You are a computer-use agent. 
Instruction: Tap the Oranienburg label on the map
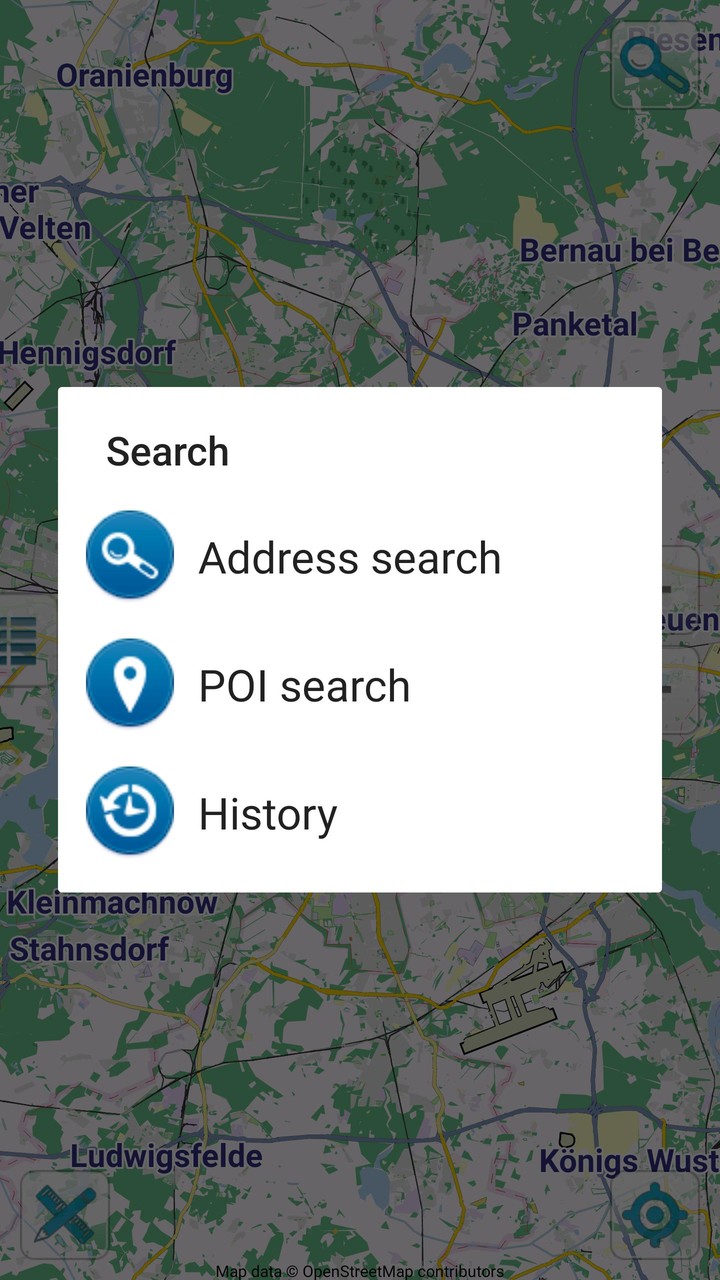pyautogui.click(x=146, y=76)
